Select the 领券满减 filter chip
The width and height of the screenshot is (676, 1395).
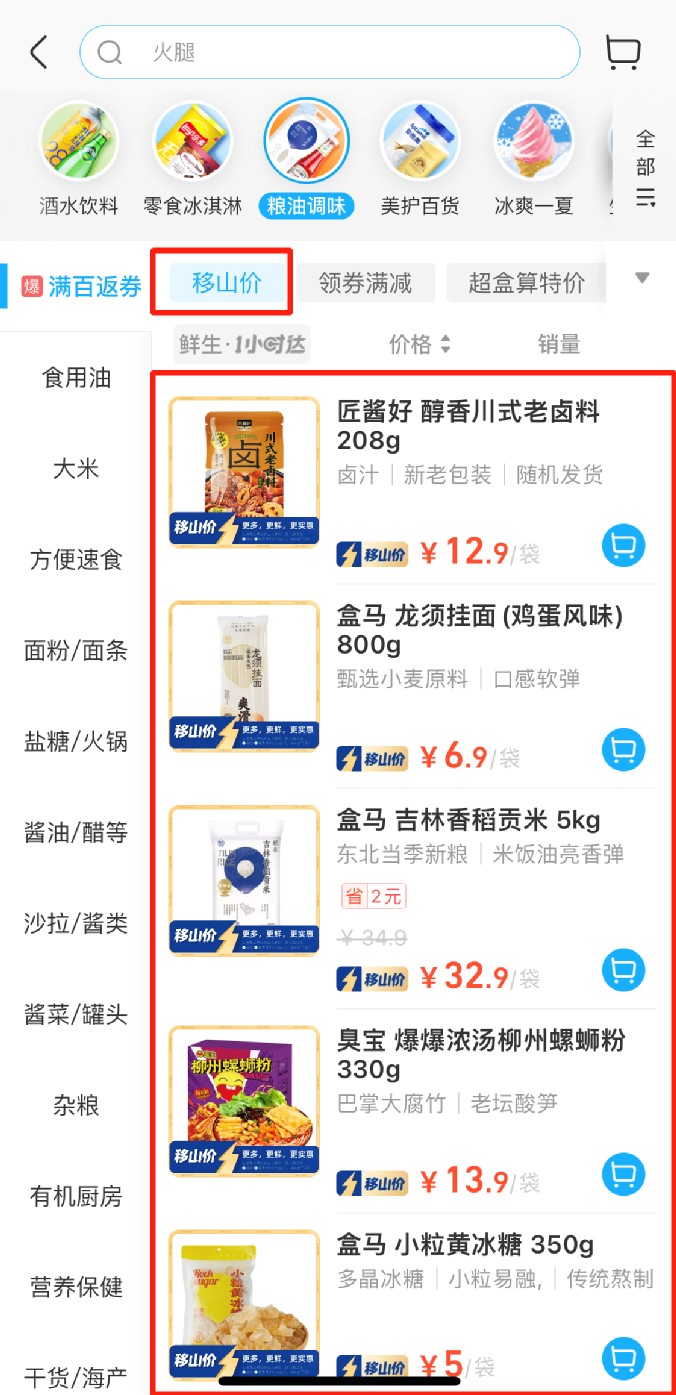[365, 284]
